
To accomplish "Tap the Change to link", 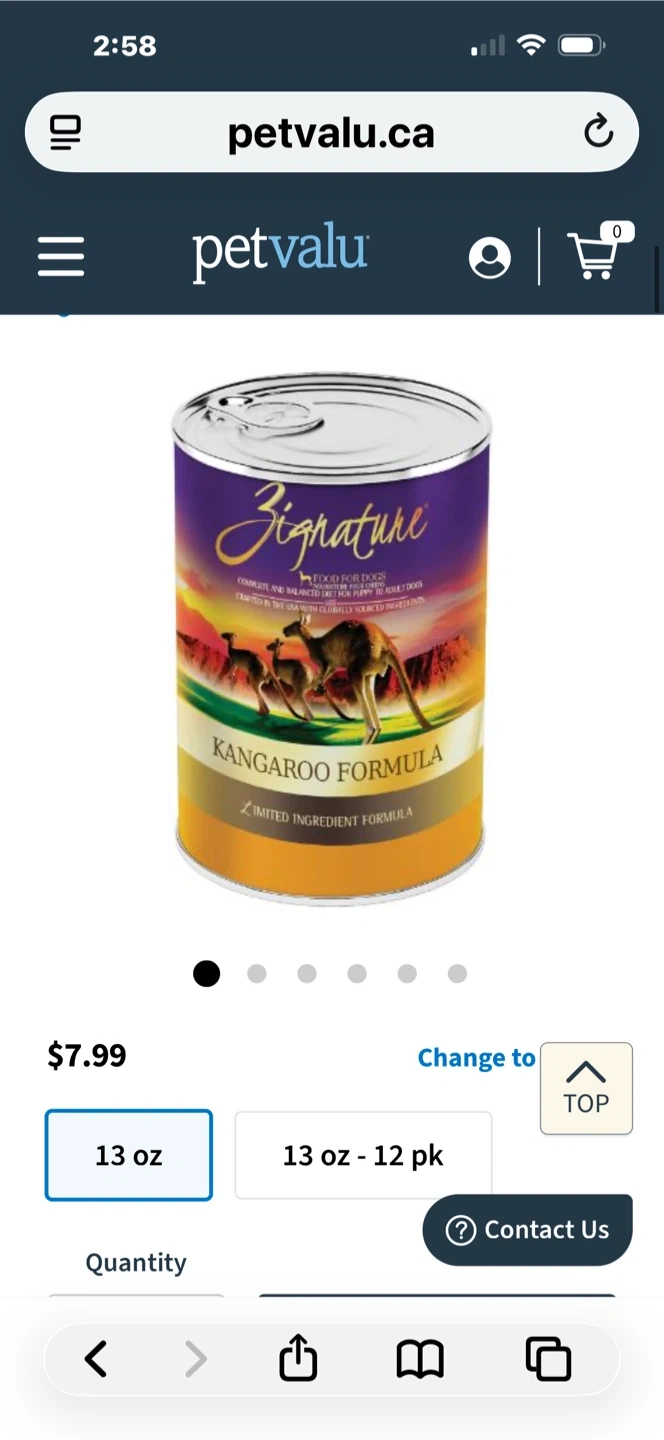I will click(476, 1058).
